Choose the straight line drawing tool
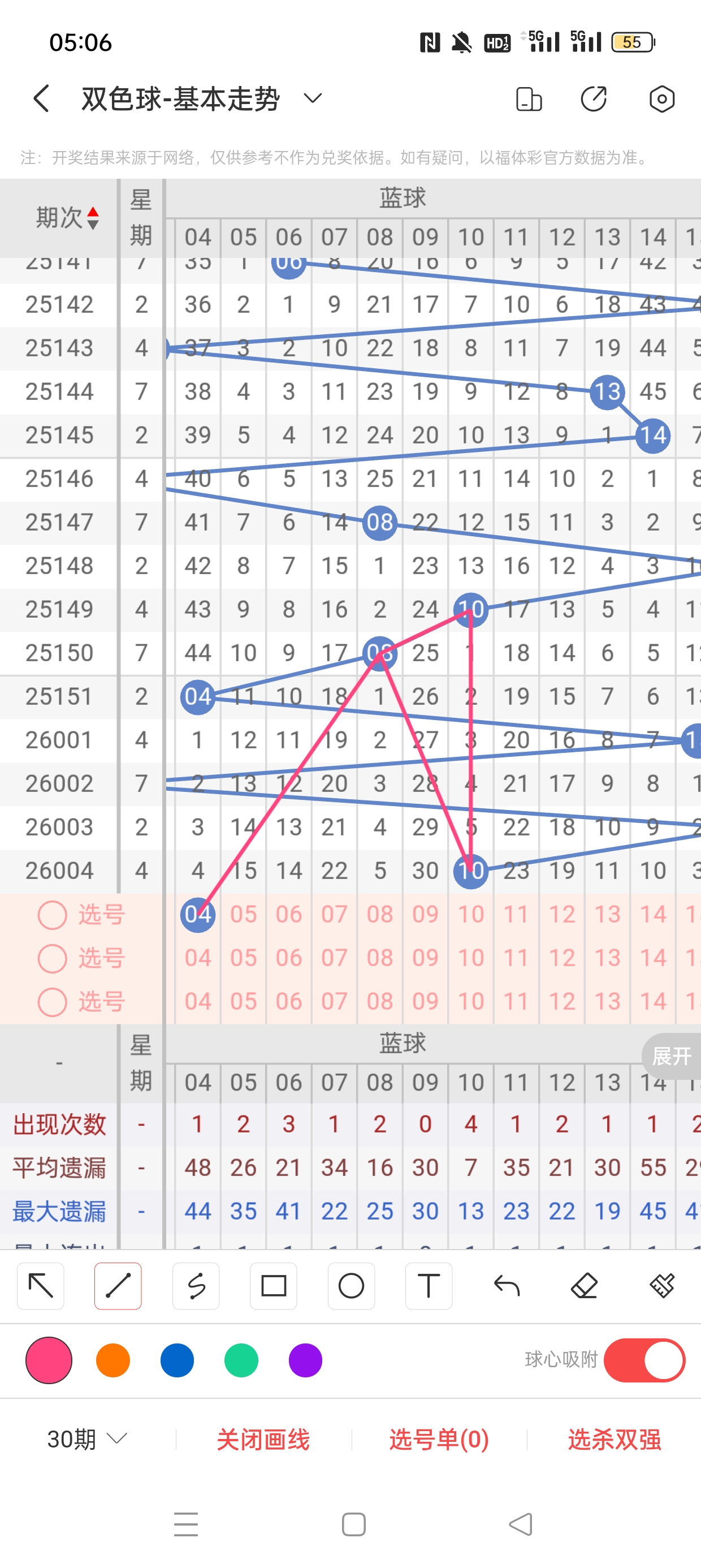The image size is (701, 1568). tap(118, 1286)
